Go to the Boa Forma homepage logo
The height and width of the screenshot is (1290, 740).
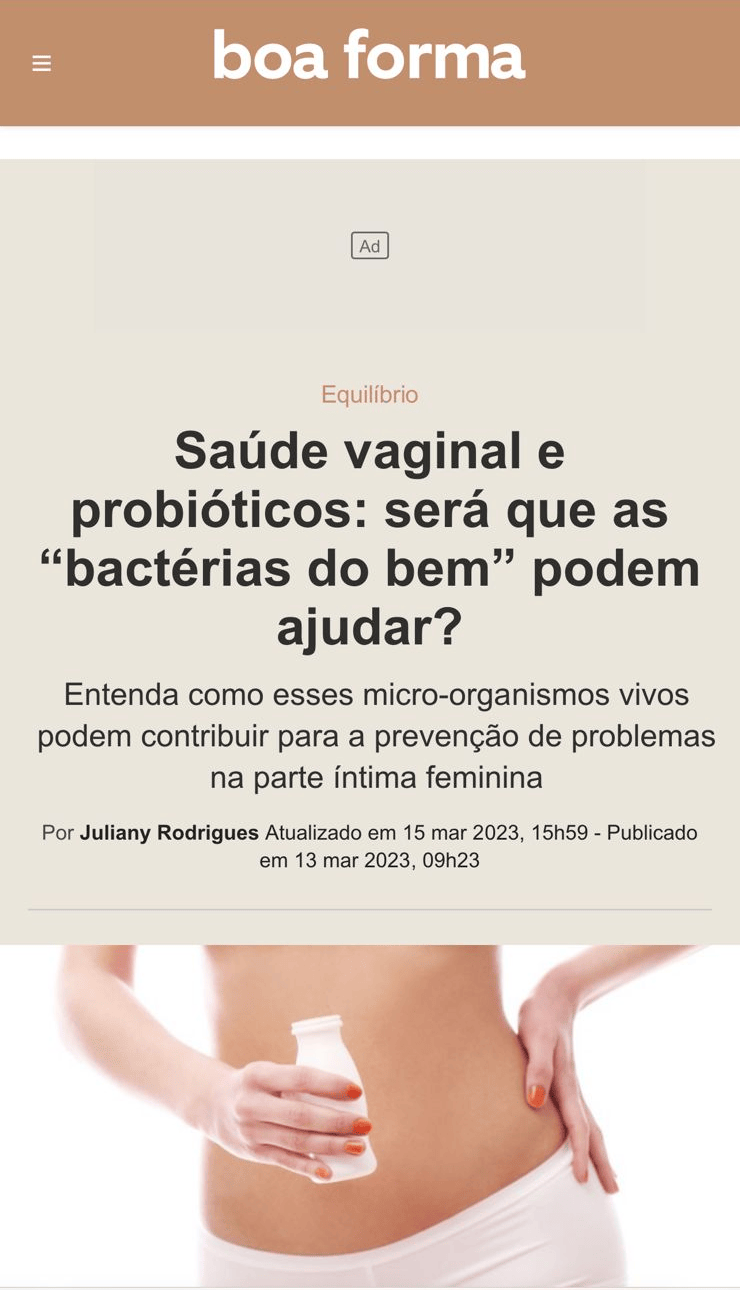[369, 56]
